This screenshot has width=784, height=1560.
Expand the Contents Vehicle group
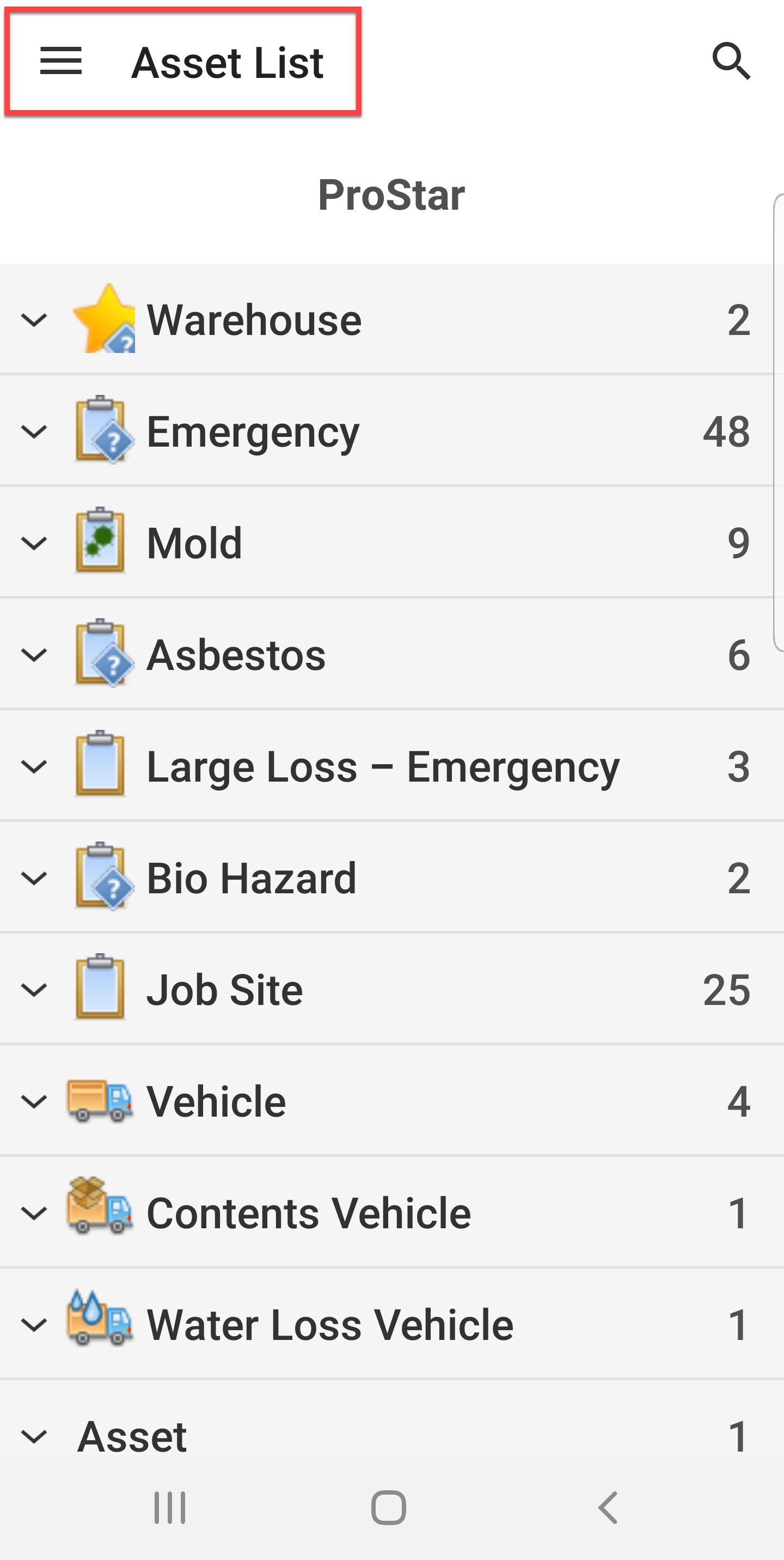tap(34, 1213)
